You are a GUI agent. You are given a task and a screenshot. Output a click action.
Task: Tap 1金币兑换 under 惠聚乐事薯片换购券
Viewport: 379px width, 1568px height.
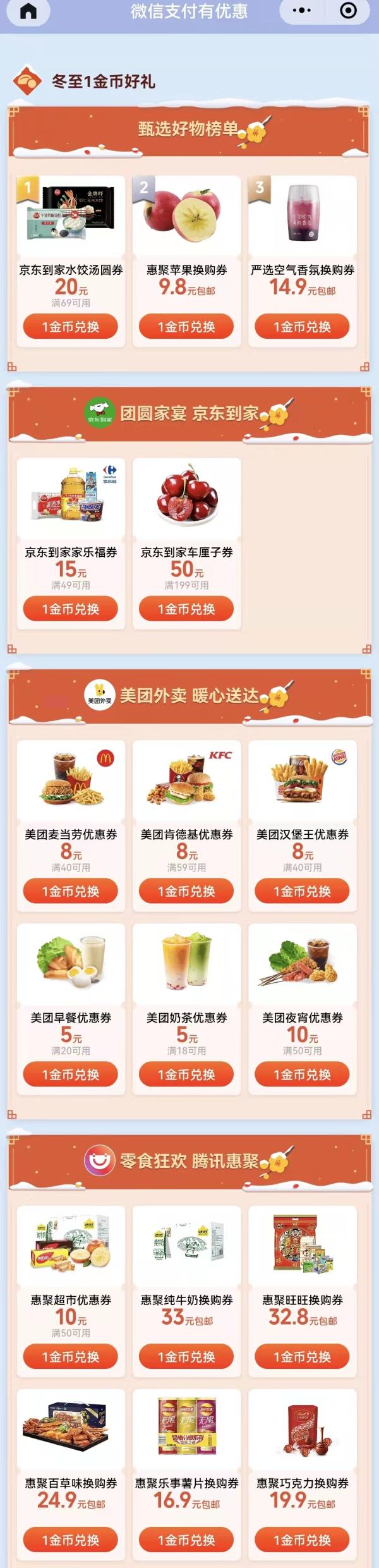click(x=186, y=1540)
